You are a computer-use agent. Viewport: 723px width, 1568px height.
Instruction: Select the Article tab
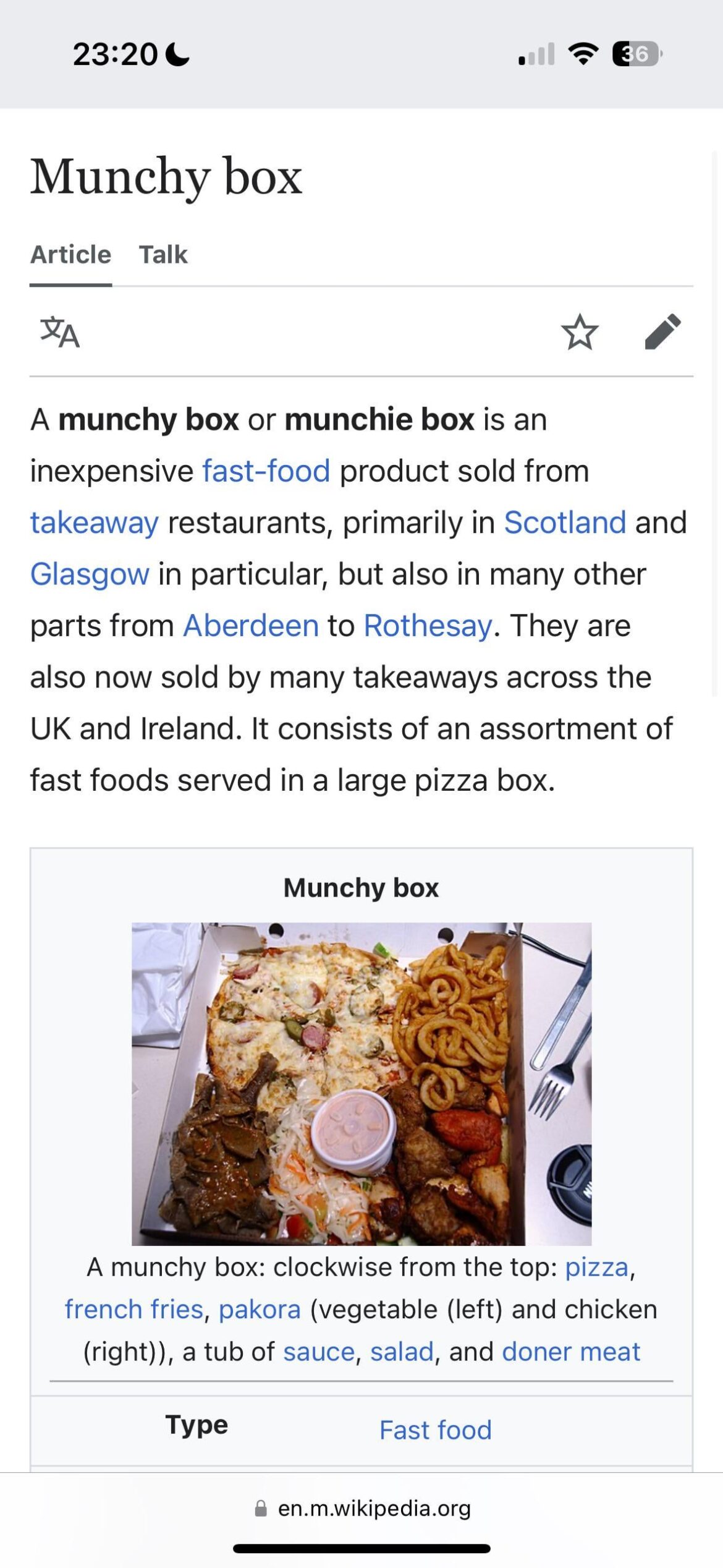71,255
